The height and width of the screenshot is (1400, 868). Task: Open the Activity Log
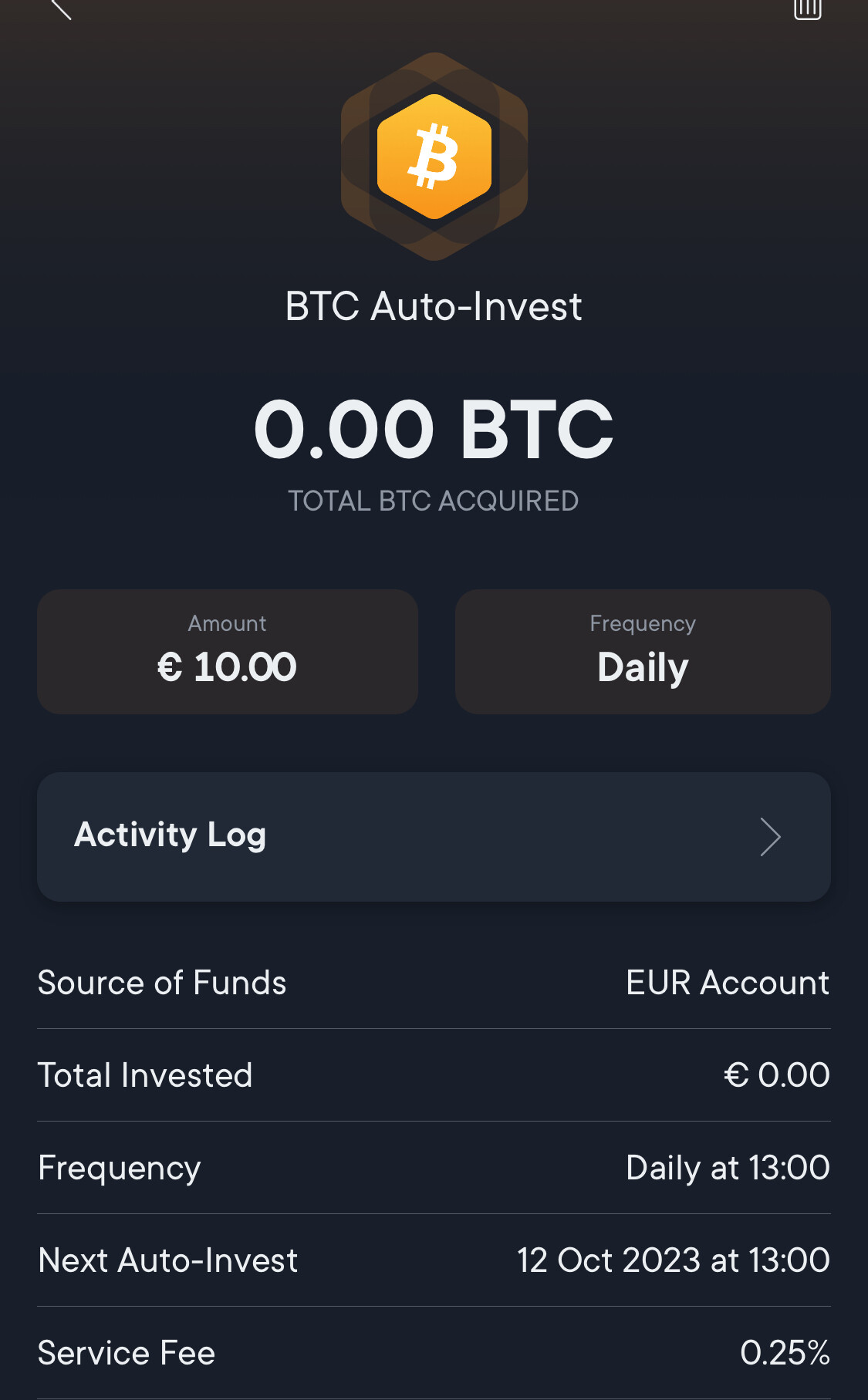point(434,837)
